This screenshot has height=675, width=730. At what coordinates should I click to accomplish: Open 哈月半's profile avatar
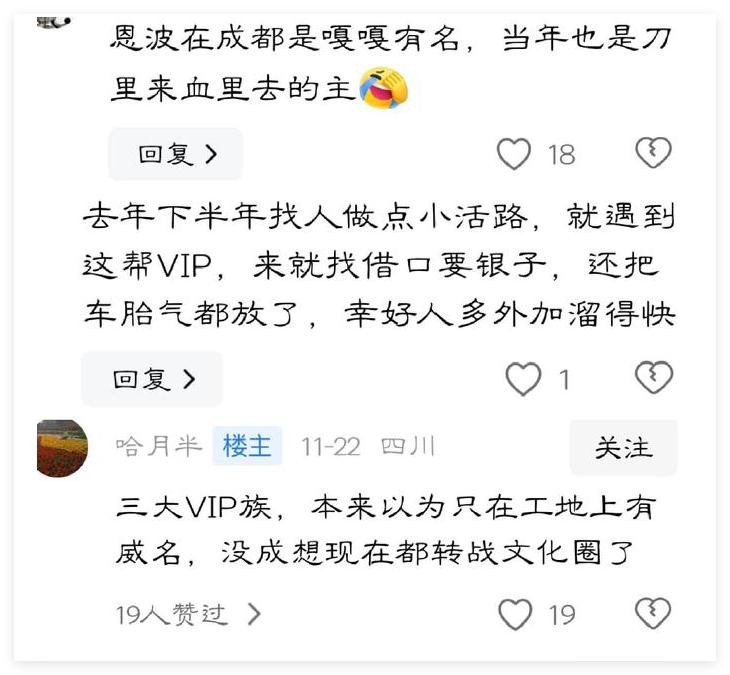[62, 447]
